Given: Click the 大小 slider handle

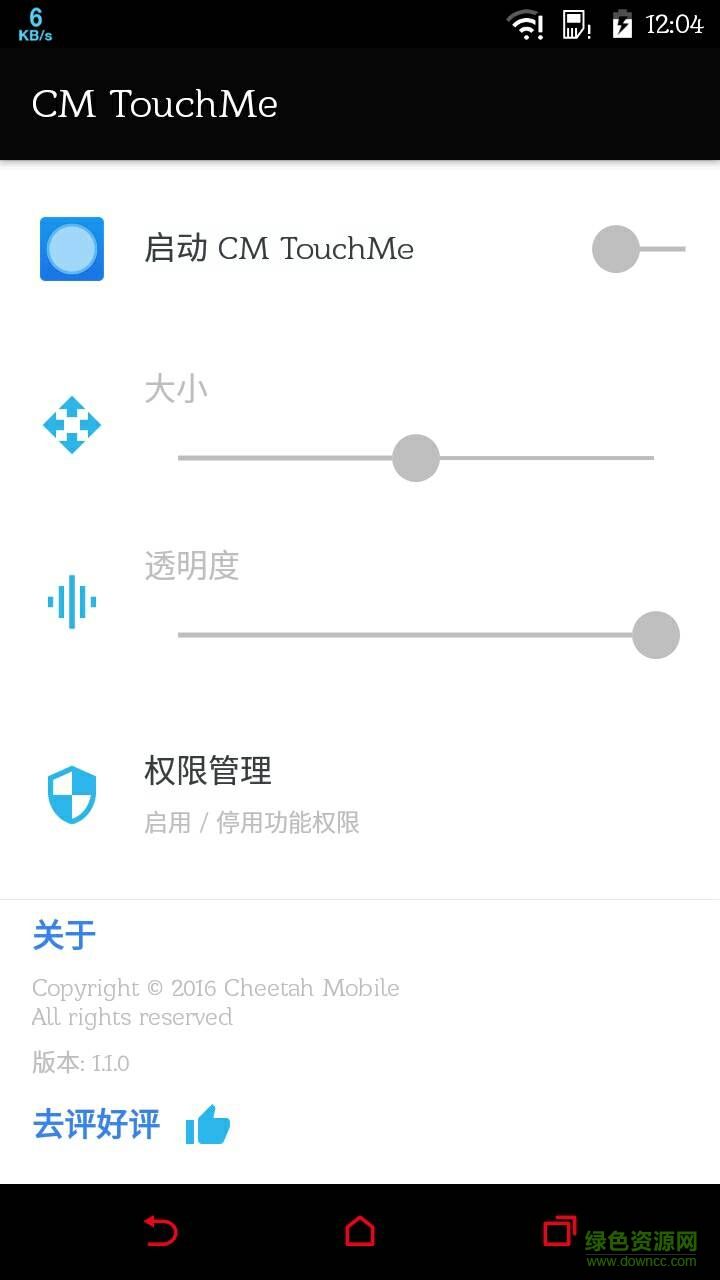Looking at the screenshot, I should click(x=415, y=457).
